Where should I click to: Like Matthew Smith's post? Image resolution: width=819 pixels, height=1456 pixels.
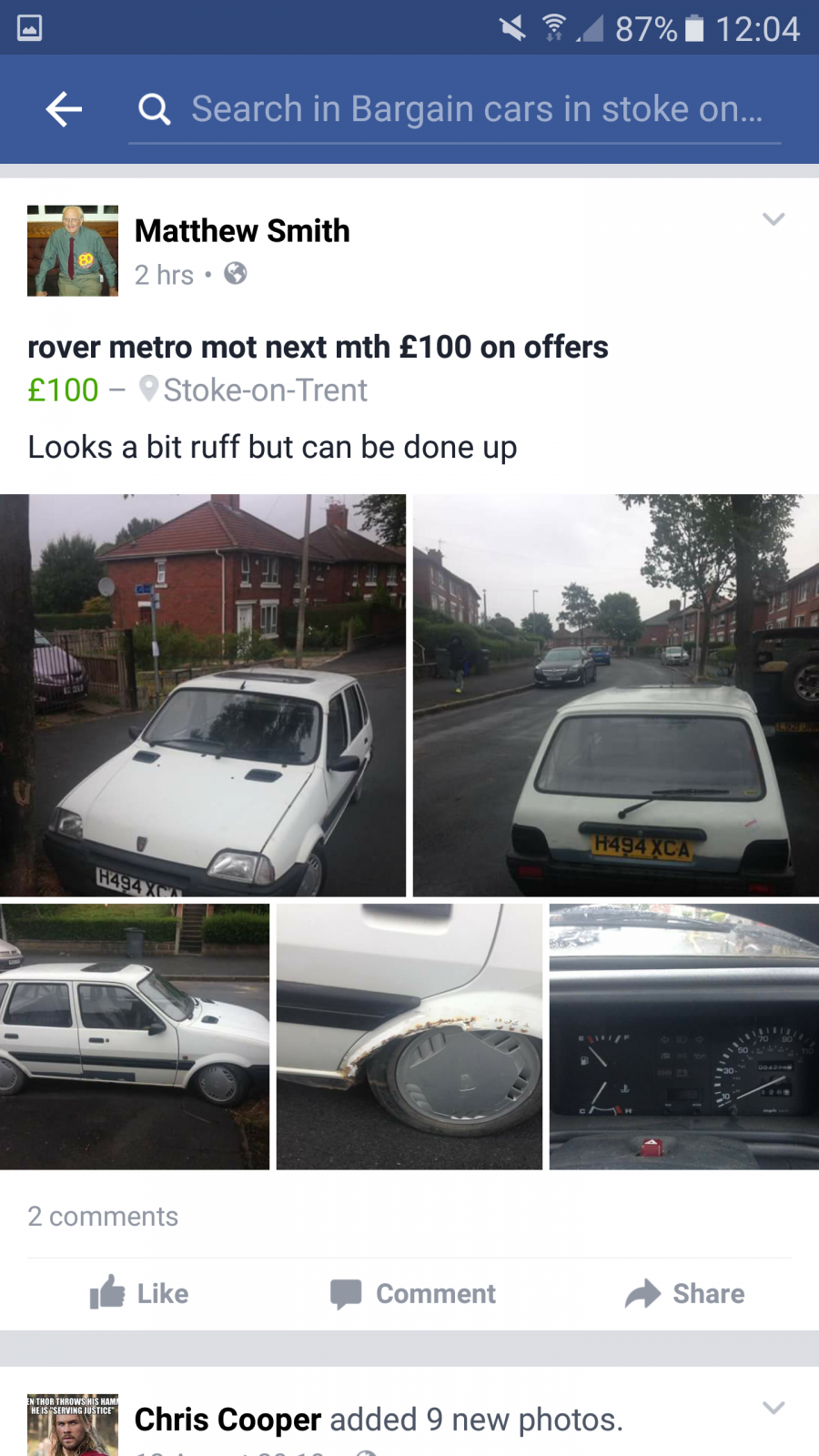[x=139, y=1293]
